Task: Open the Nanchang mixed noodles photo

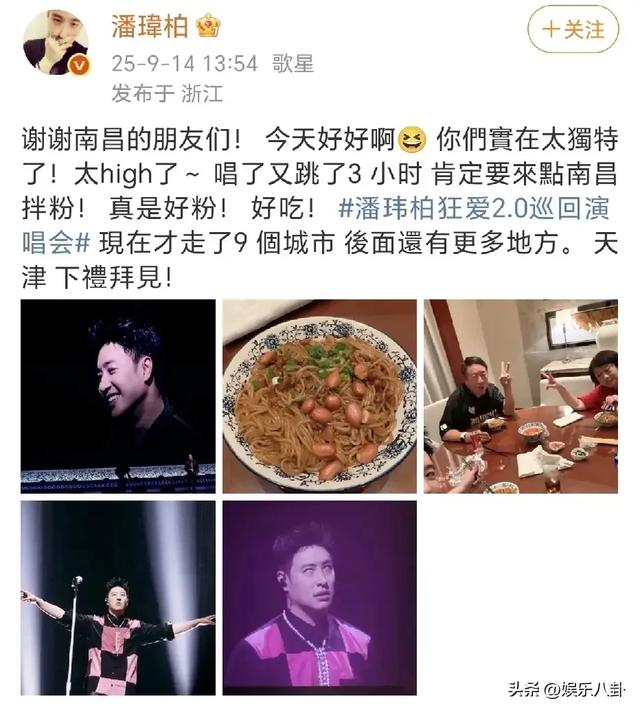Action: (x=319, y=396)
